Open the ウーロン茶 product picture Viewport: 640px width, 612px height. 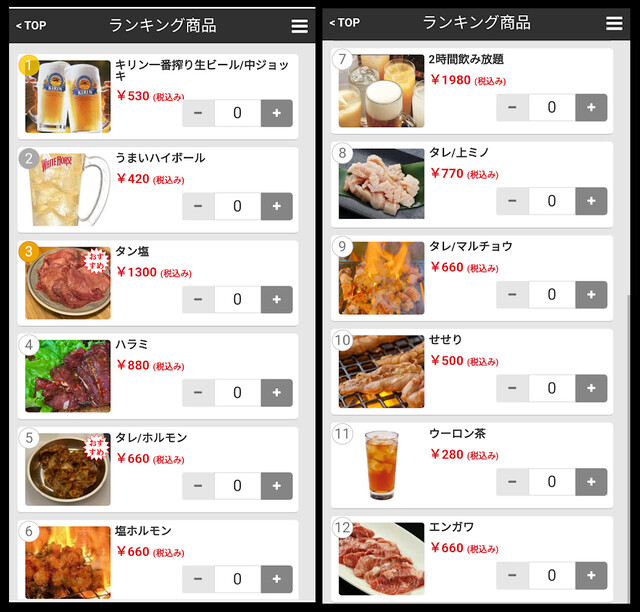[x=381, y=465]
